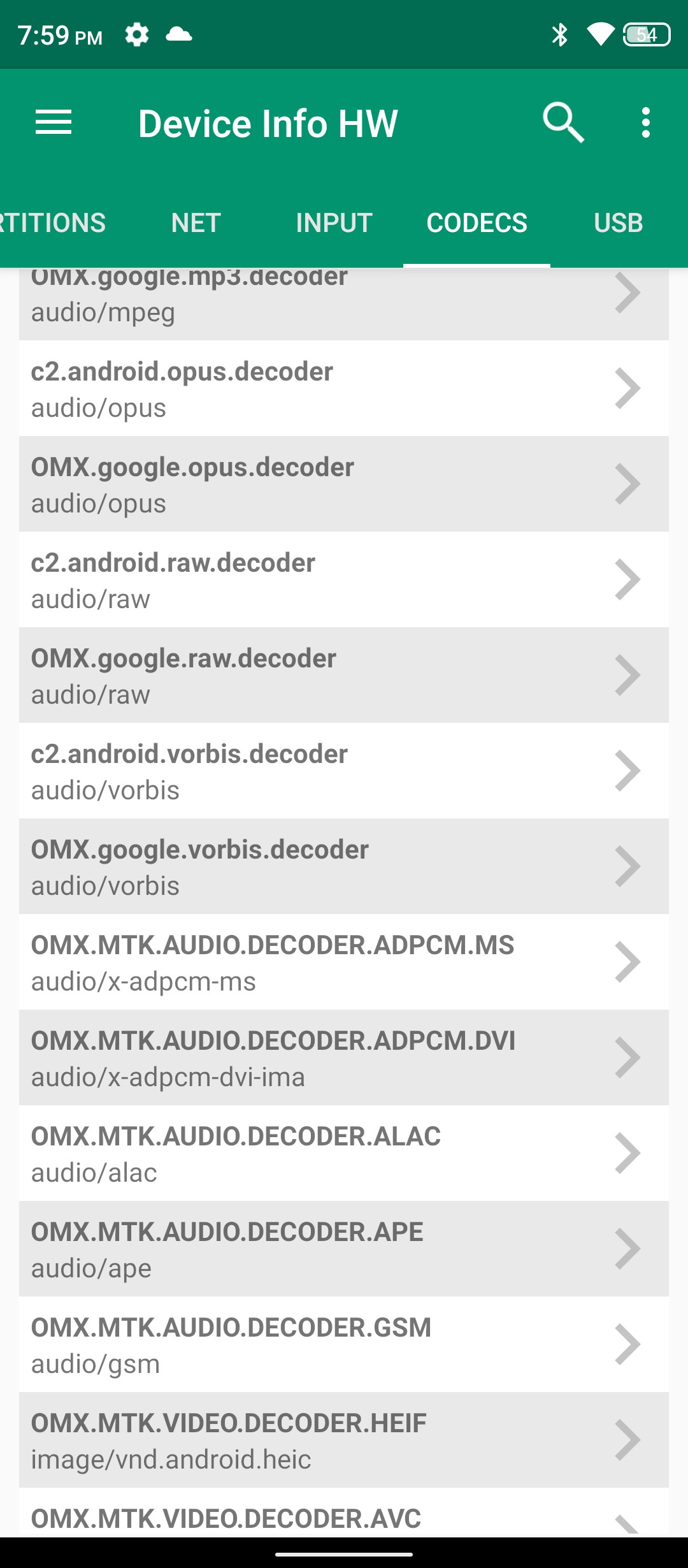This screenshot has width=688, height=1568.
Task: Open the navigation drawer menu
Action: (54, 122)
